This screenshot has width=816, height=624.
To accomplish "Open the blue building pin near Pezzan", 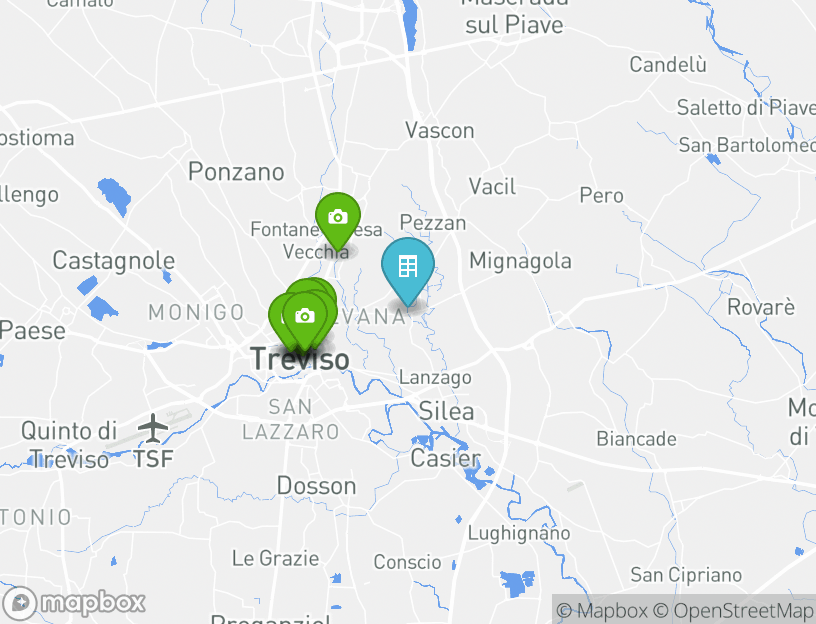I will 407,268.
